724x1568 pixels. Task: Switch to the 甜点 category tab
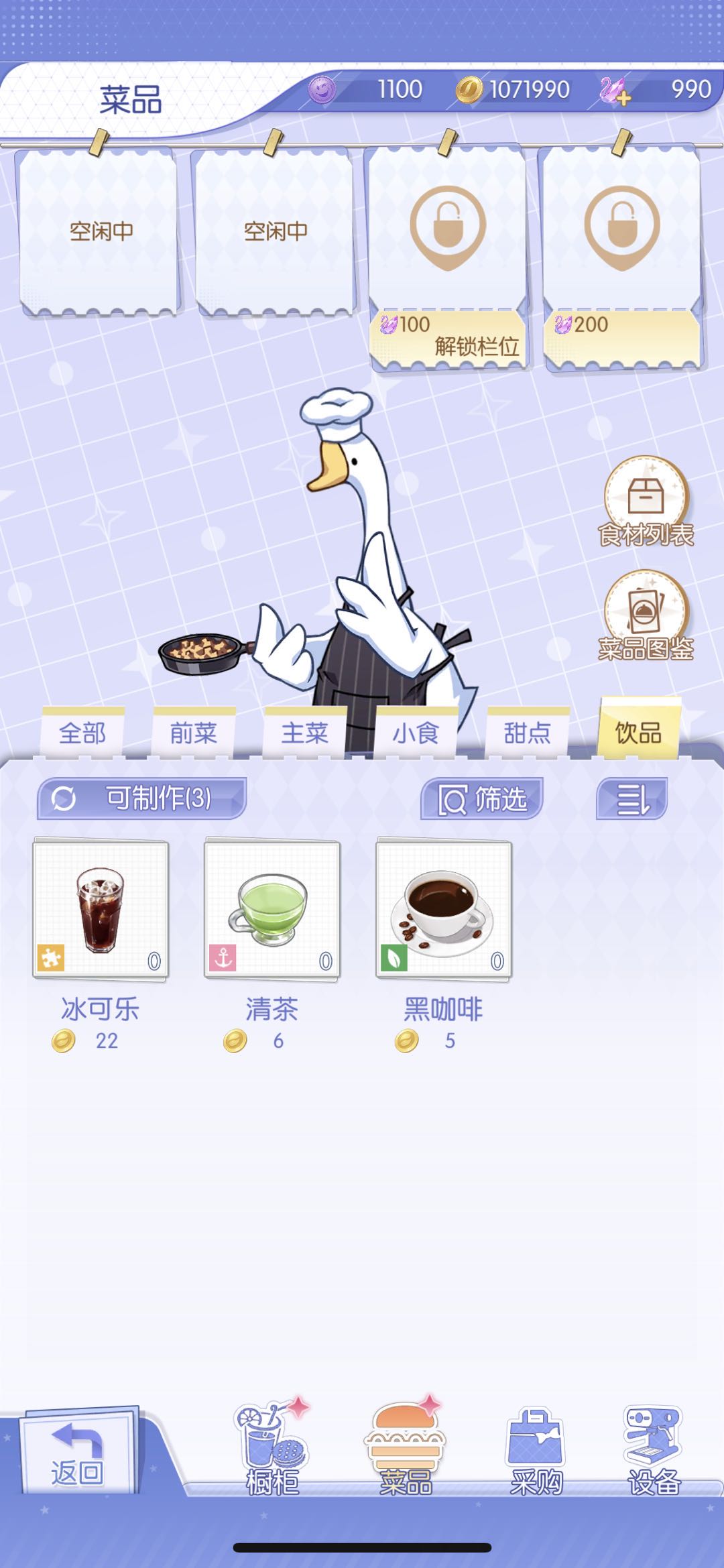tap(527, 733)
